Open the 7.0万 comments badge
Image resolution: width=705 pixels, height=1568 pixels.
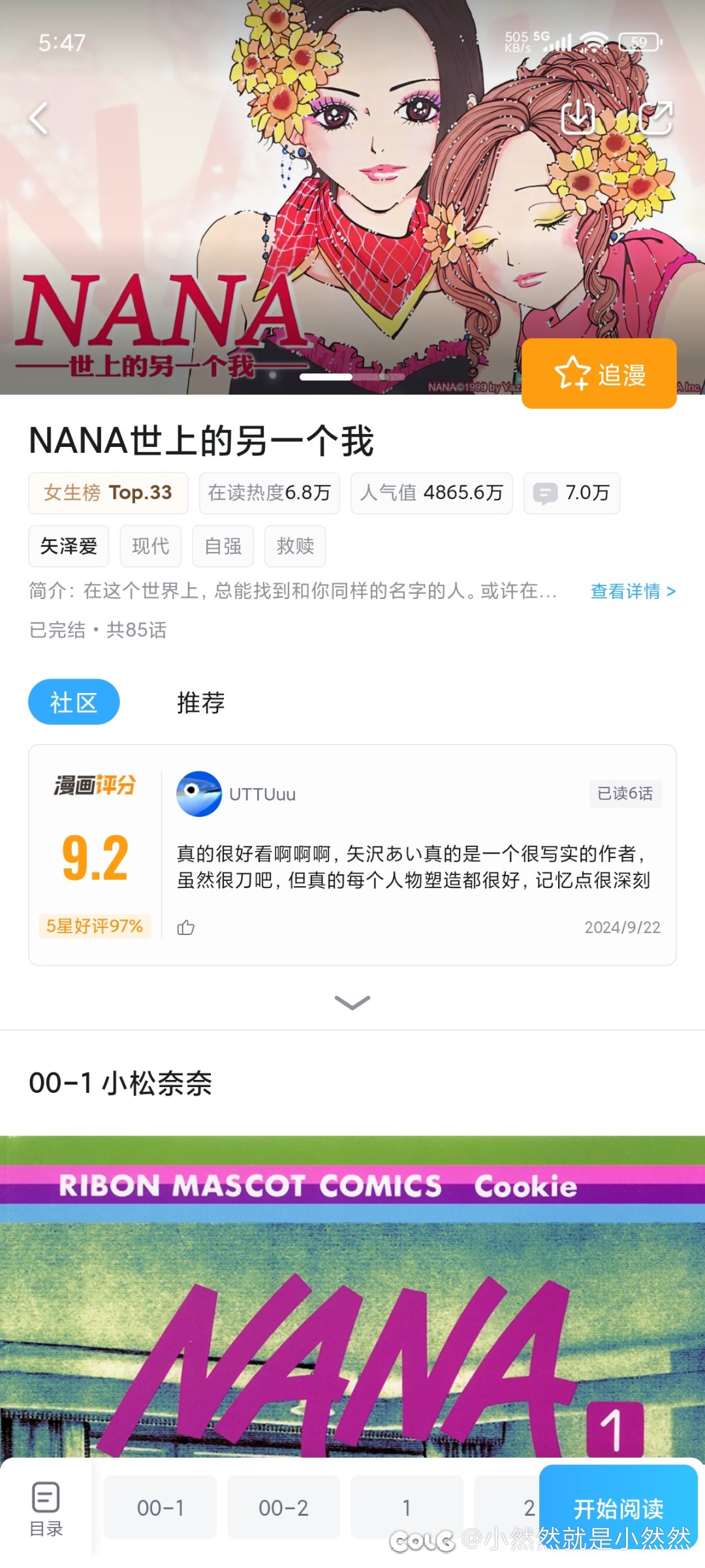[571, 493]
